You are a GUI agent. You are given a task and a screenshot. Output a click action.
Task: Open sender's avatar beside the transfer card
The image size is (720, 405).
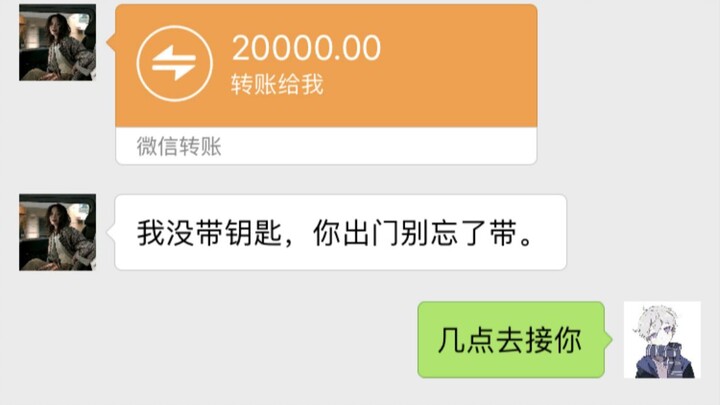tap(57, 42)
